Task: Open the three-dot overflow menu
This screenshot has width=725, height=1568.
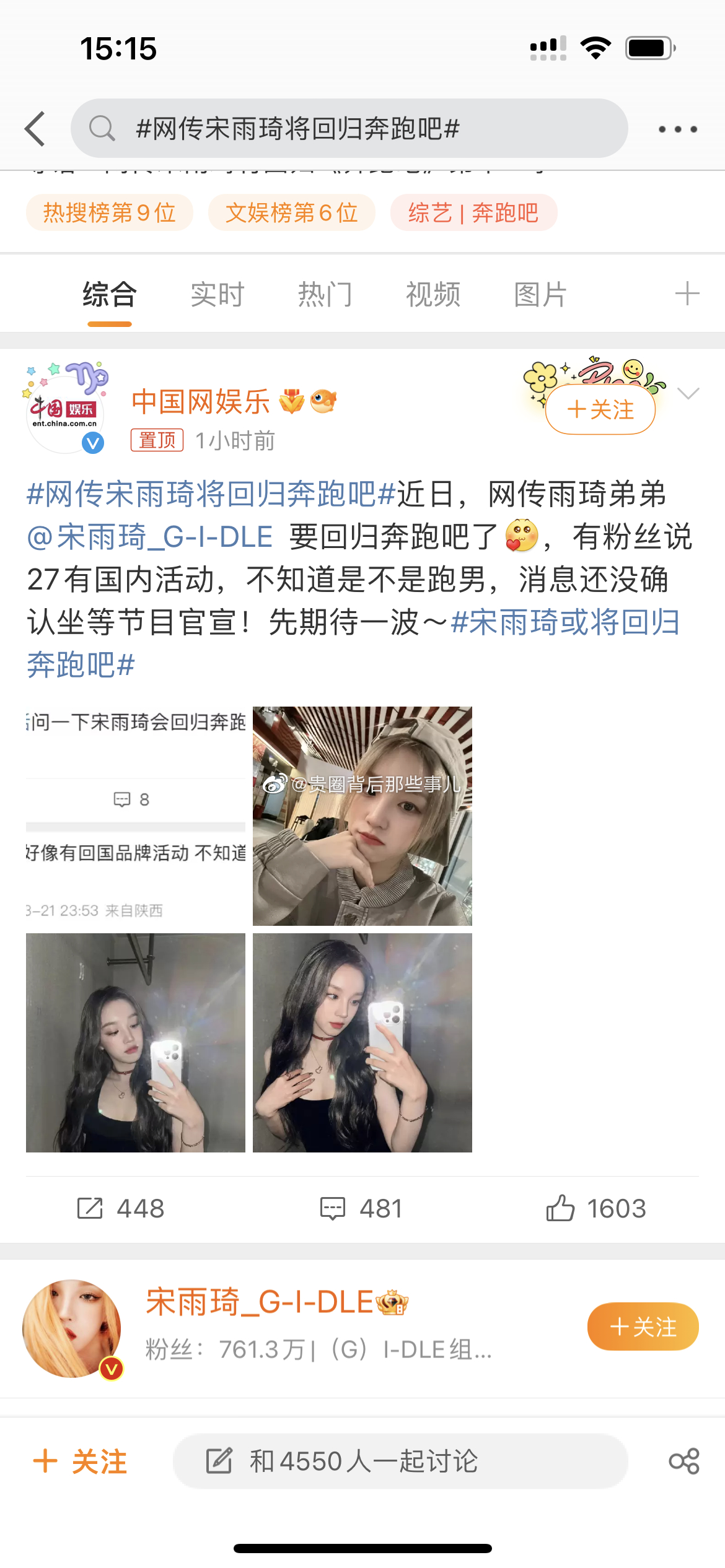Action: click(x=678, y=129)
